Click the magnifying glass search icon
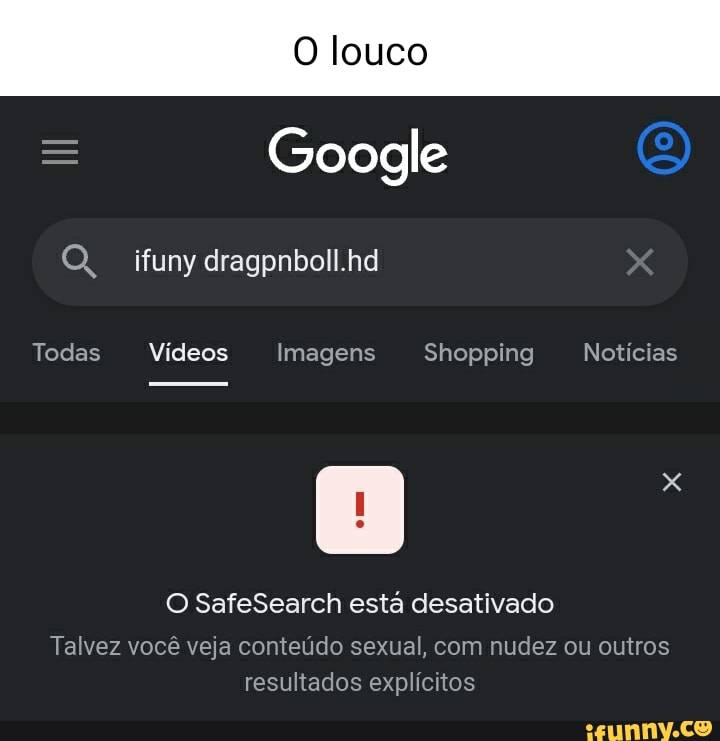The image size is (720, 741). click(81, 261)
